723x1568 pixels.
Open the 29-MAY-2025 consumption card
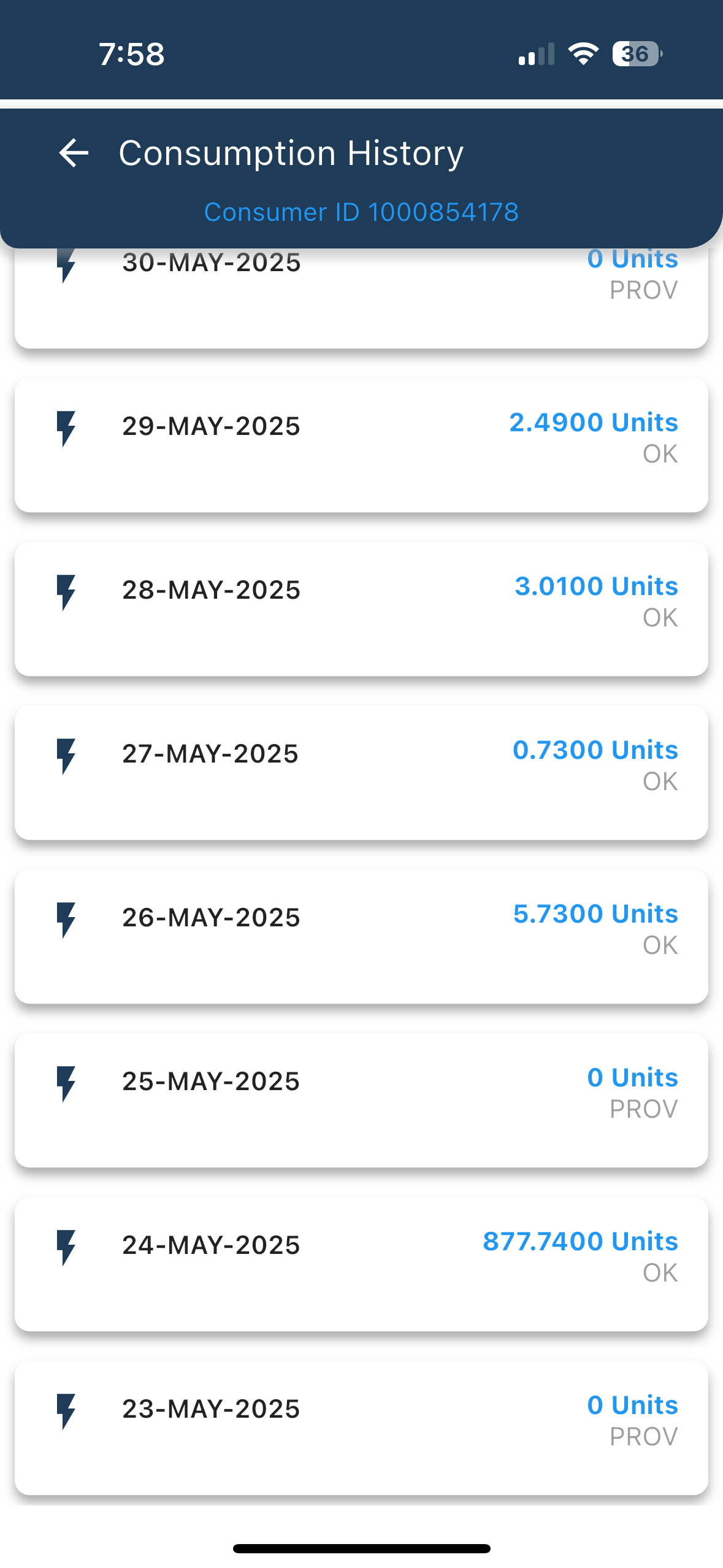(x=361, y=445)
